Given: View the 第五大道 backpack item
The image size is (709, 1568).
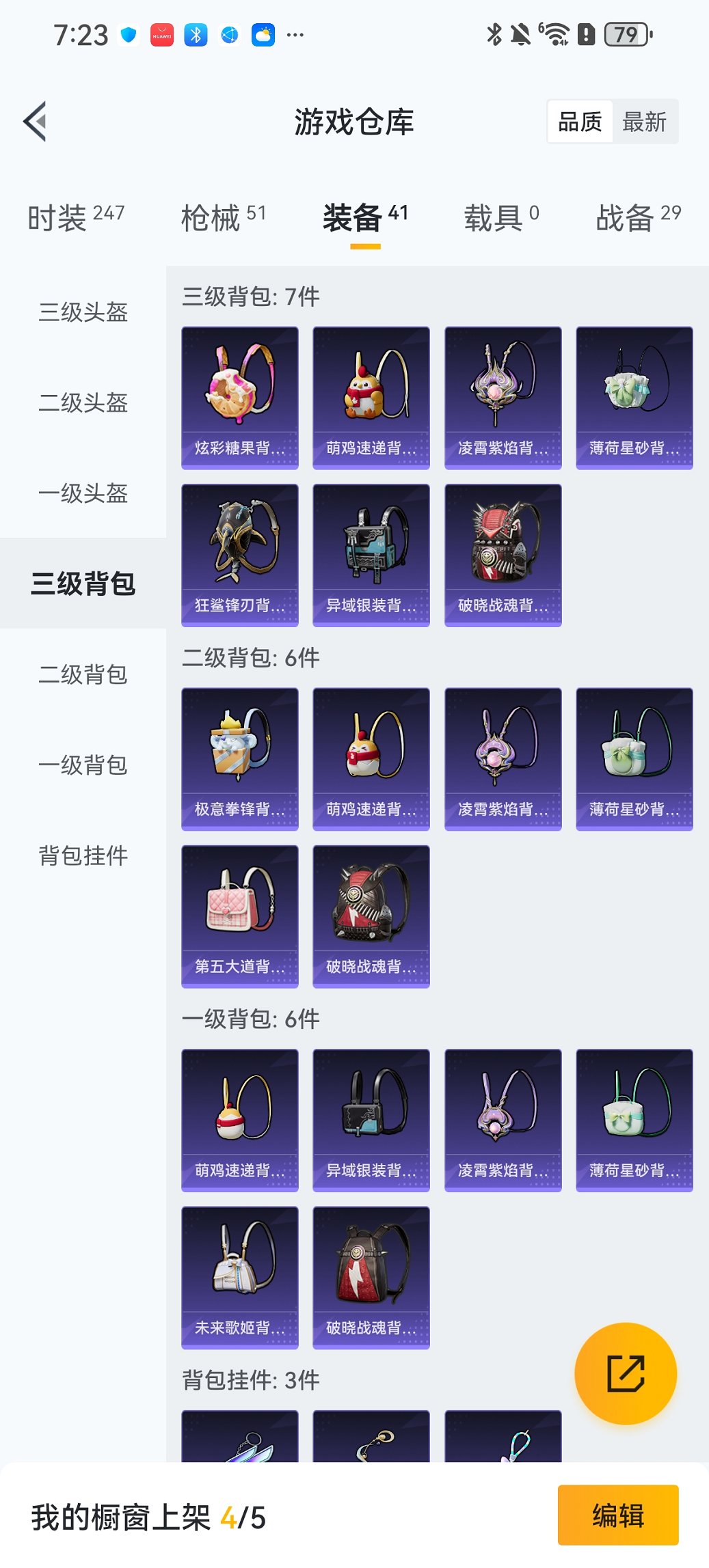Looking at the screenshot, I should point(240,916).
